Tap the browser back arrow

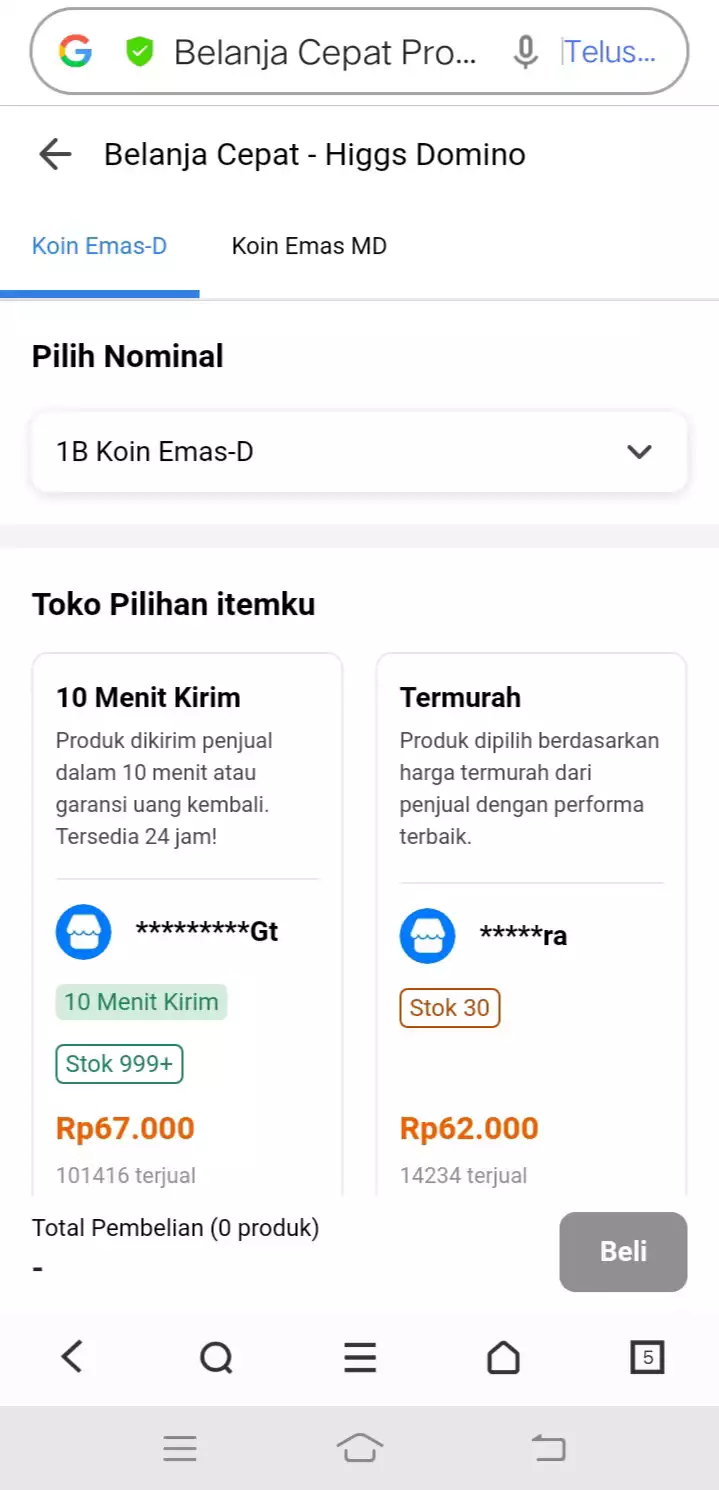coord(72,1357)
